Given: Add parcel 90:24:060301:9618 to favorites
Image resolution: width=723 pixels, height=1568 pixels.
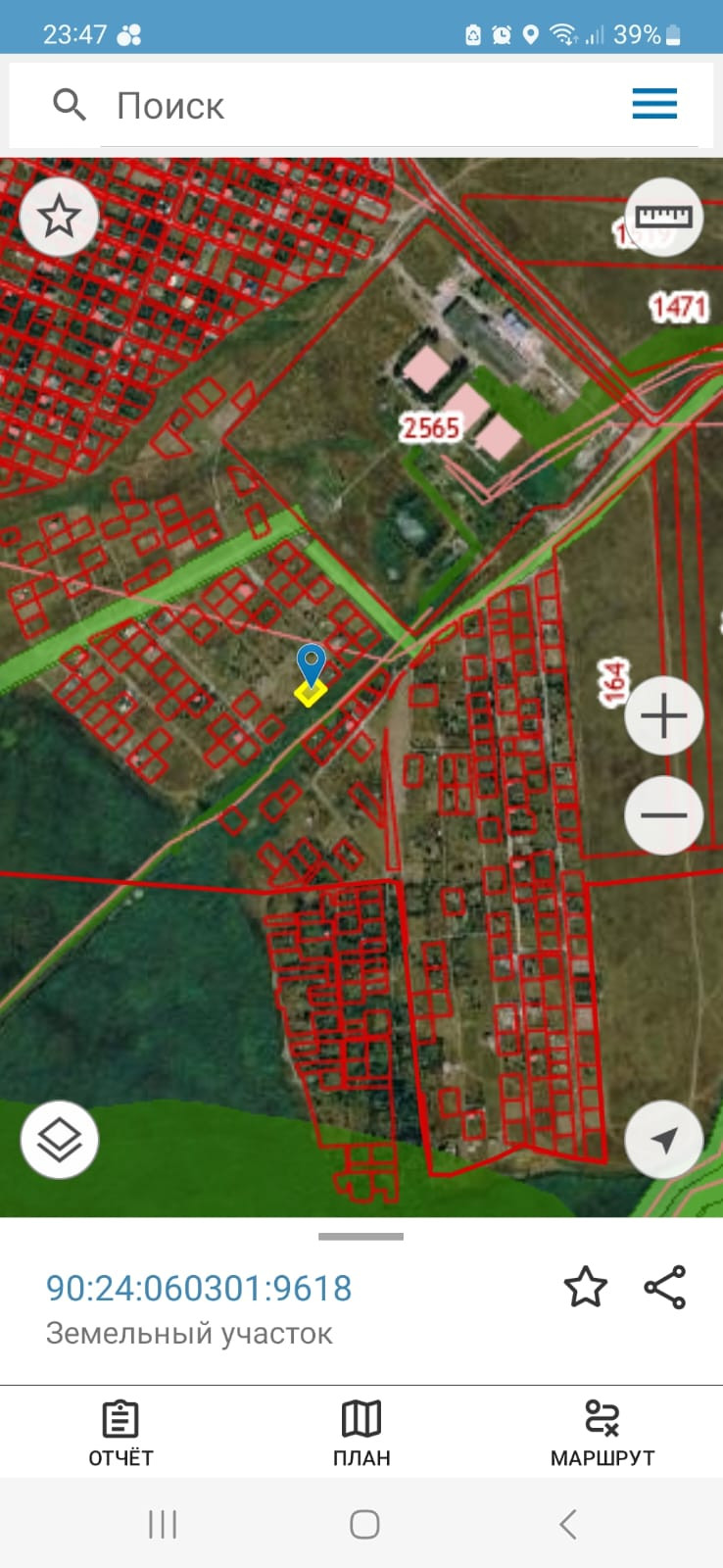Looking at the screenshot, I should (585, 1288).
